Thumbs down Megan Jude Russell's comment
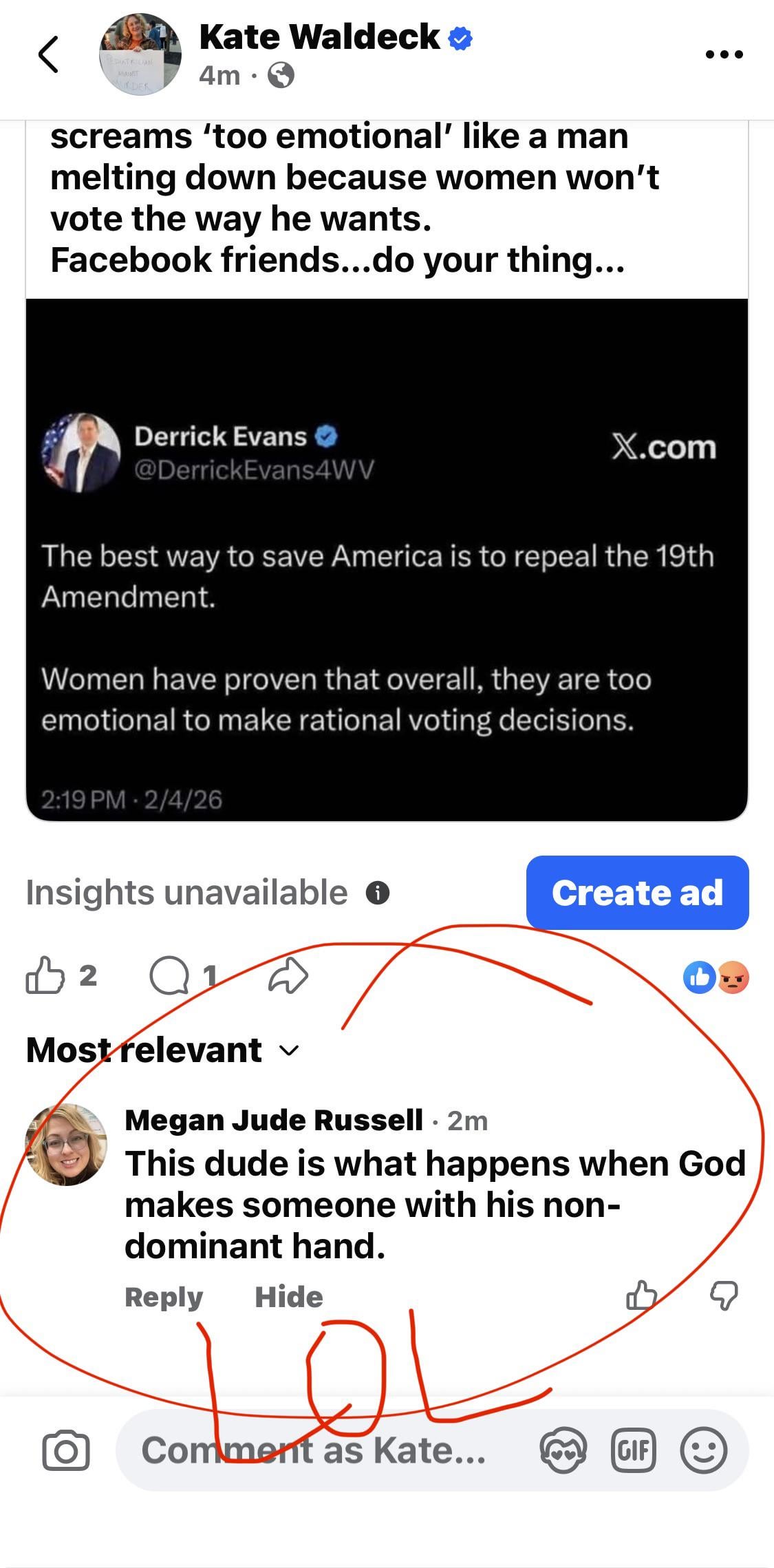Screen dimensions: 774x1568 point(724,1295)
